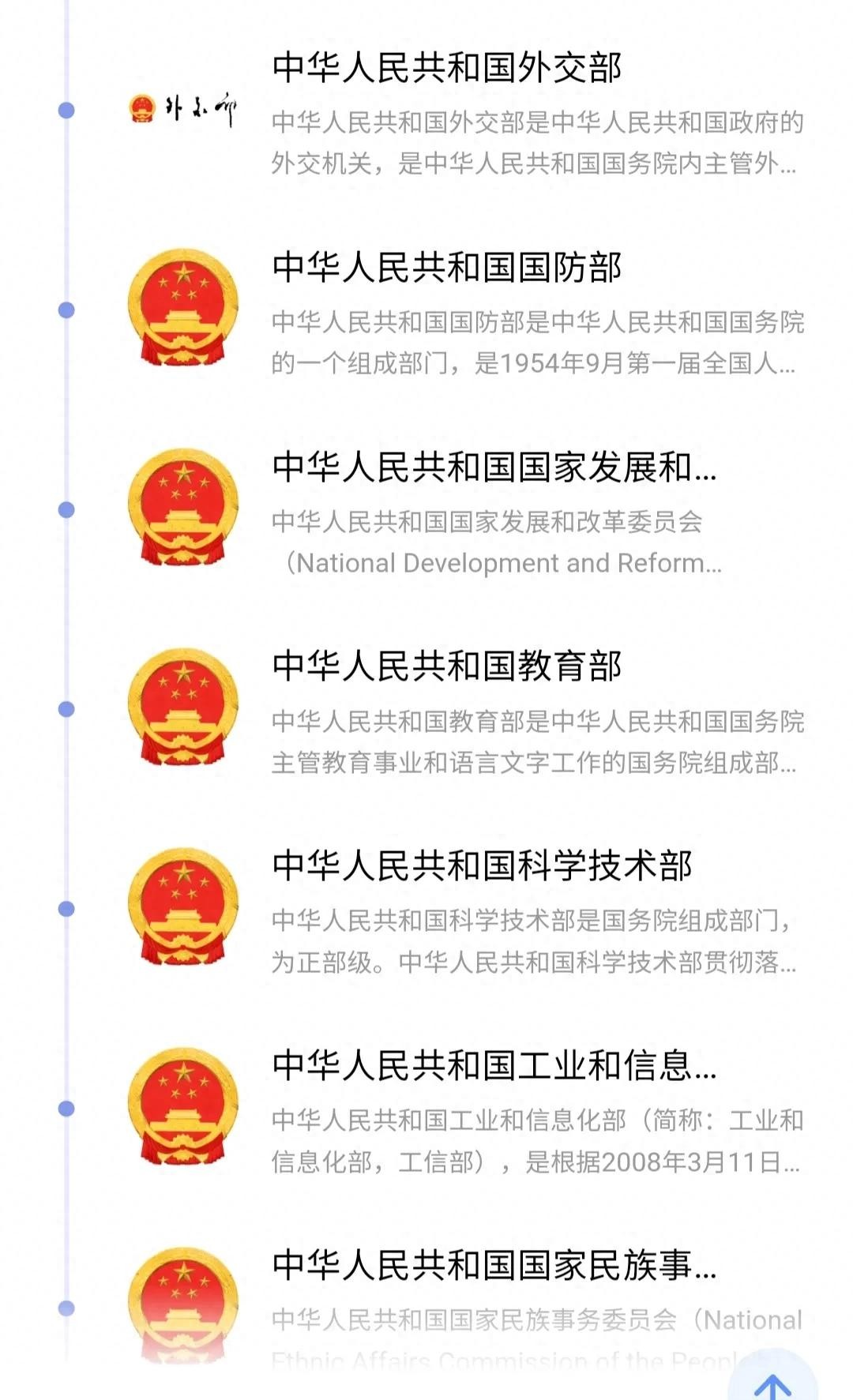This screenshot has width=853, height=1400.
Task: Open 中华人民共和国国家民族事... entry
Action: pyautogui.click(x=494, y=1265)
